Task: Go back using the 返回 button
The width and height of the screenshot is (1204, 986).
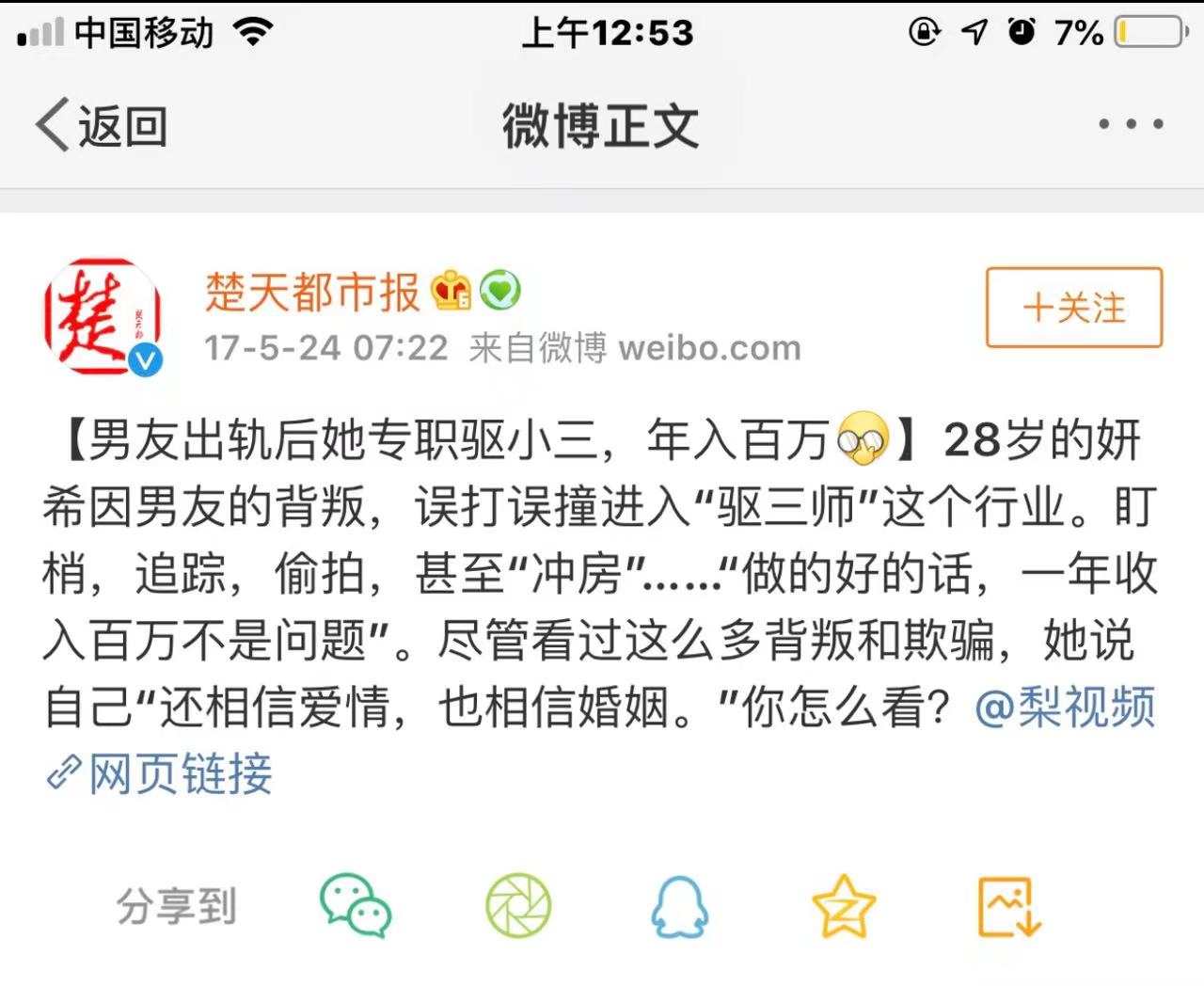Action: 102,125
